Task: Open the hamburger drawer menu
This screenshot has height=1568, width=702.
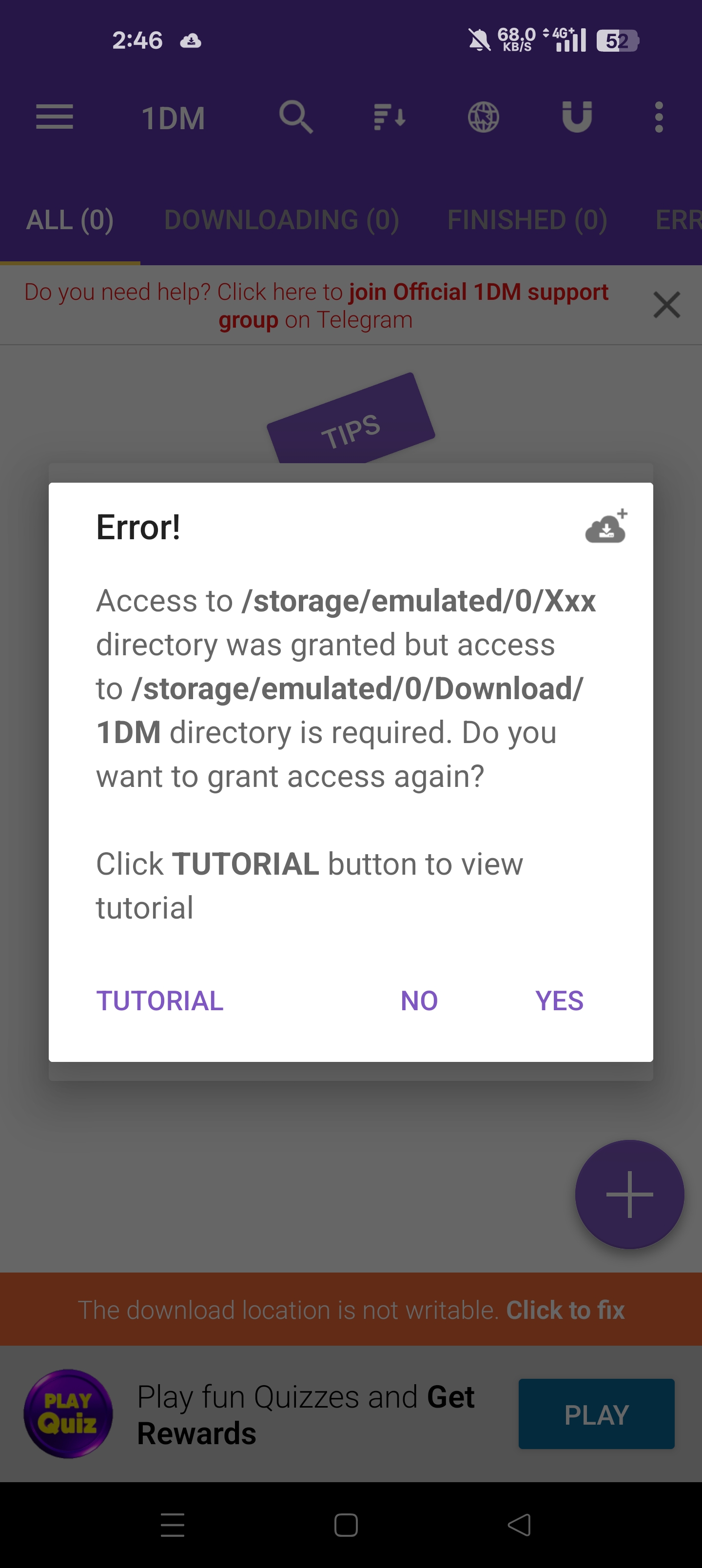Action: point(54,117)
